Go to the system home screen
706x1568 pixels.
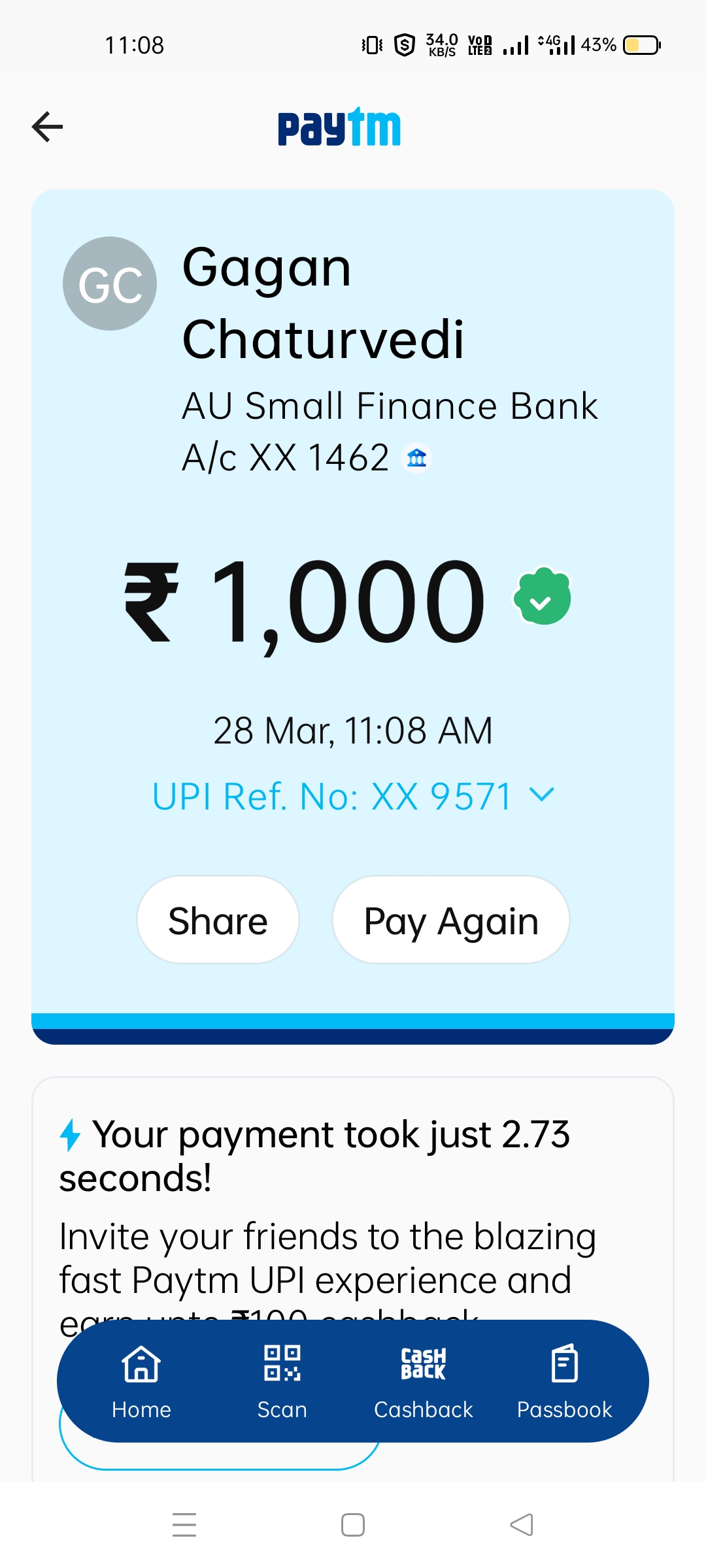pos(353,1525)
